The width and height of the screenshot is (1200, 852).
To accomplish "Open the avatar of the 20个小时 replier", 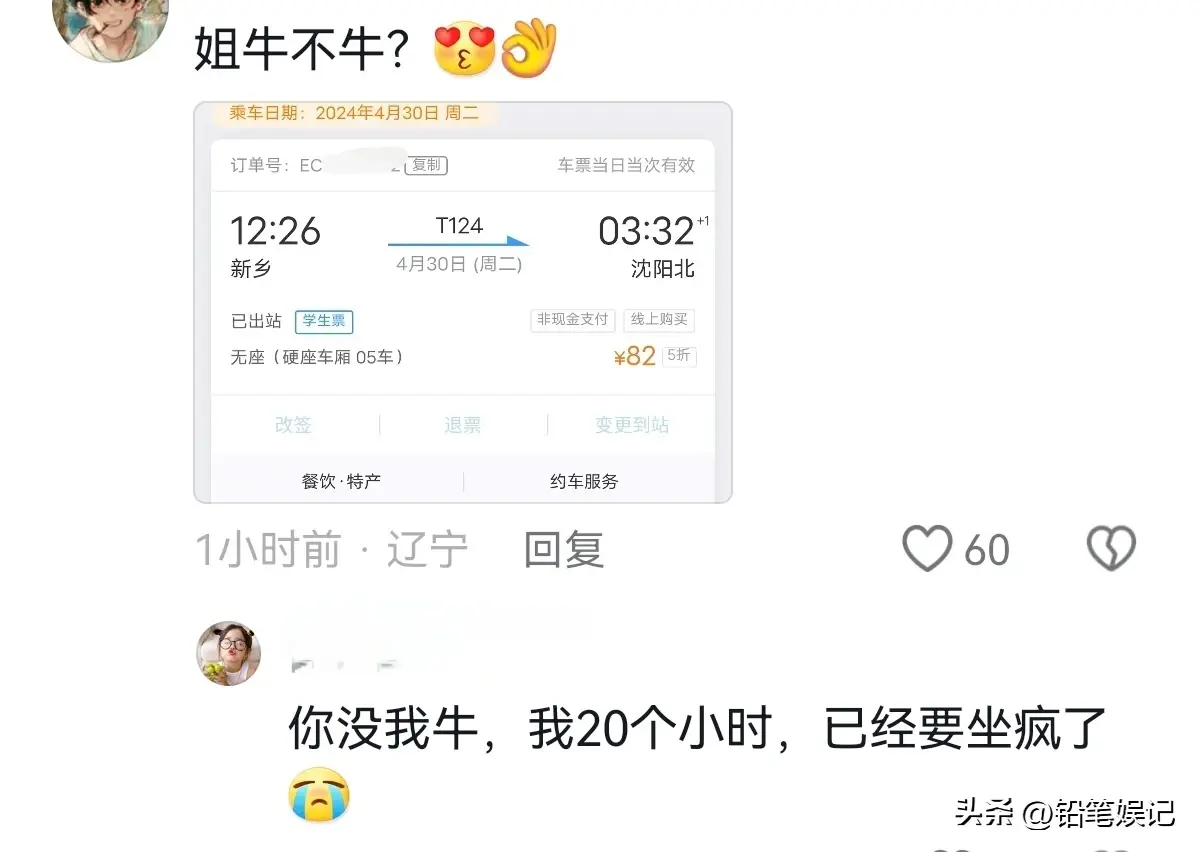I will pos(229,653).
